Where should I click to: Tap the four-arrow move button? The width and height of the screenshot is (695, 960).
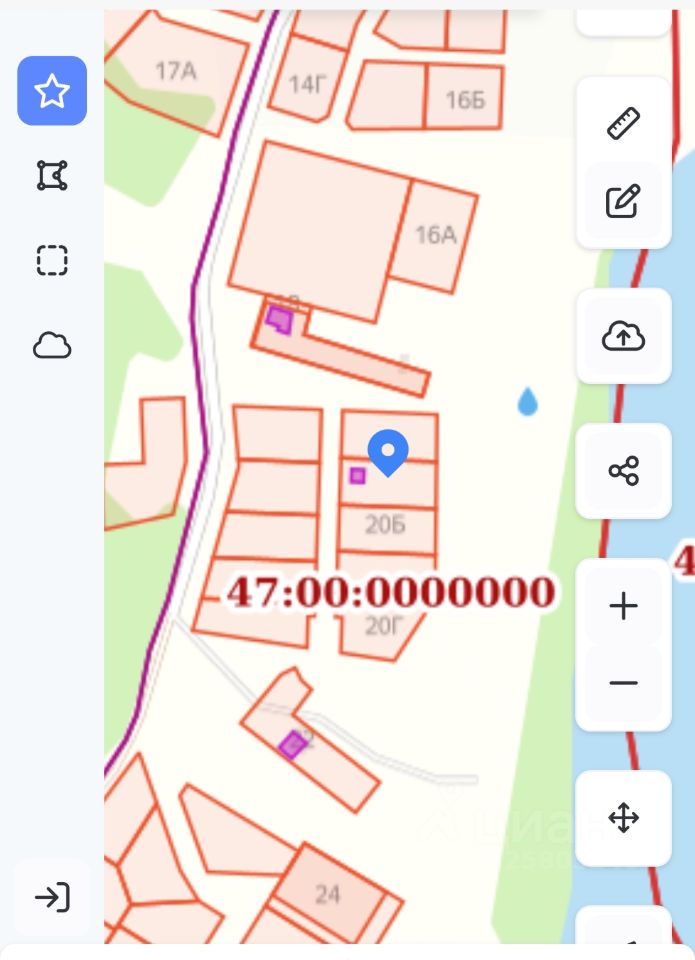tap(623, 818)
